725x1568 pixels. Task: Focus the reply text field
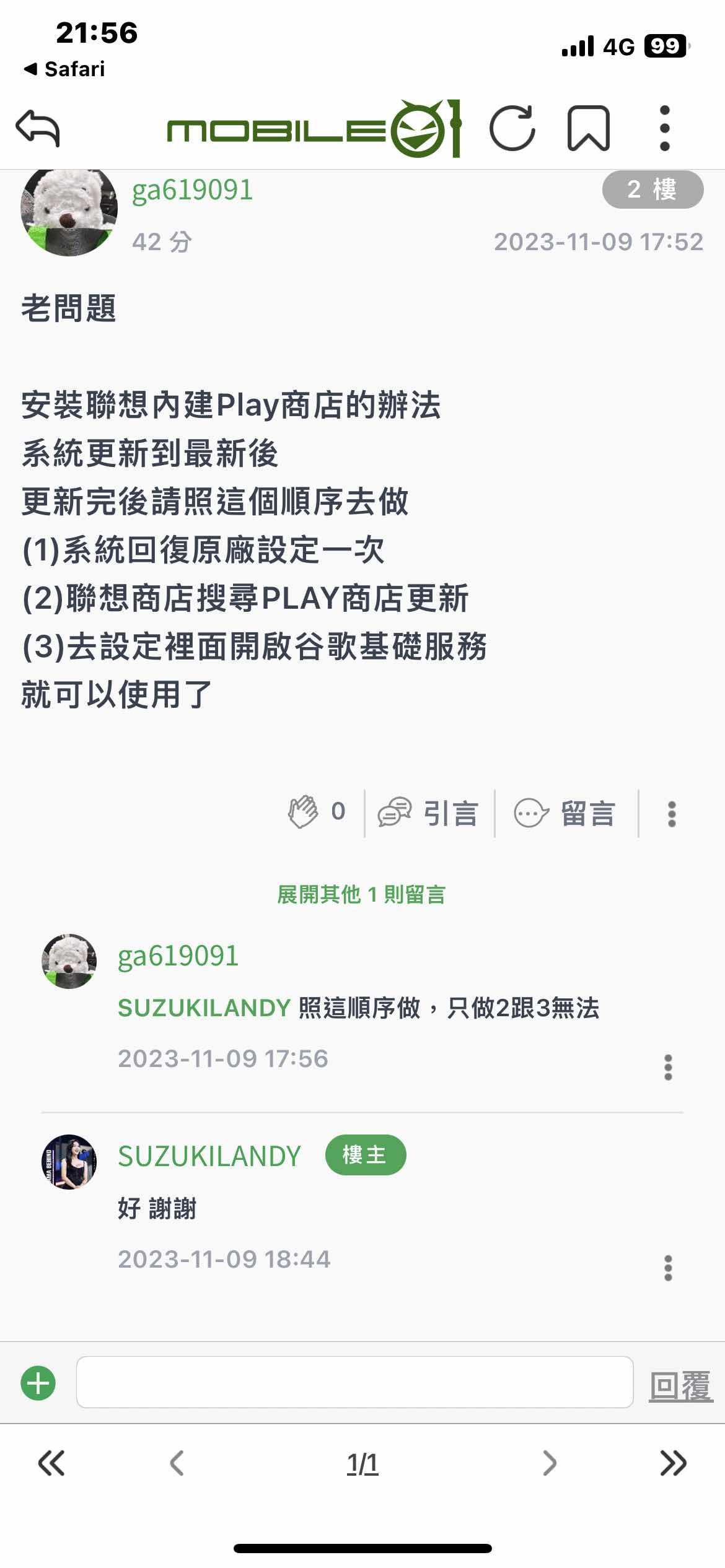354,1382
